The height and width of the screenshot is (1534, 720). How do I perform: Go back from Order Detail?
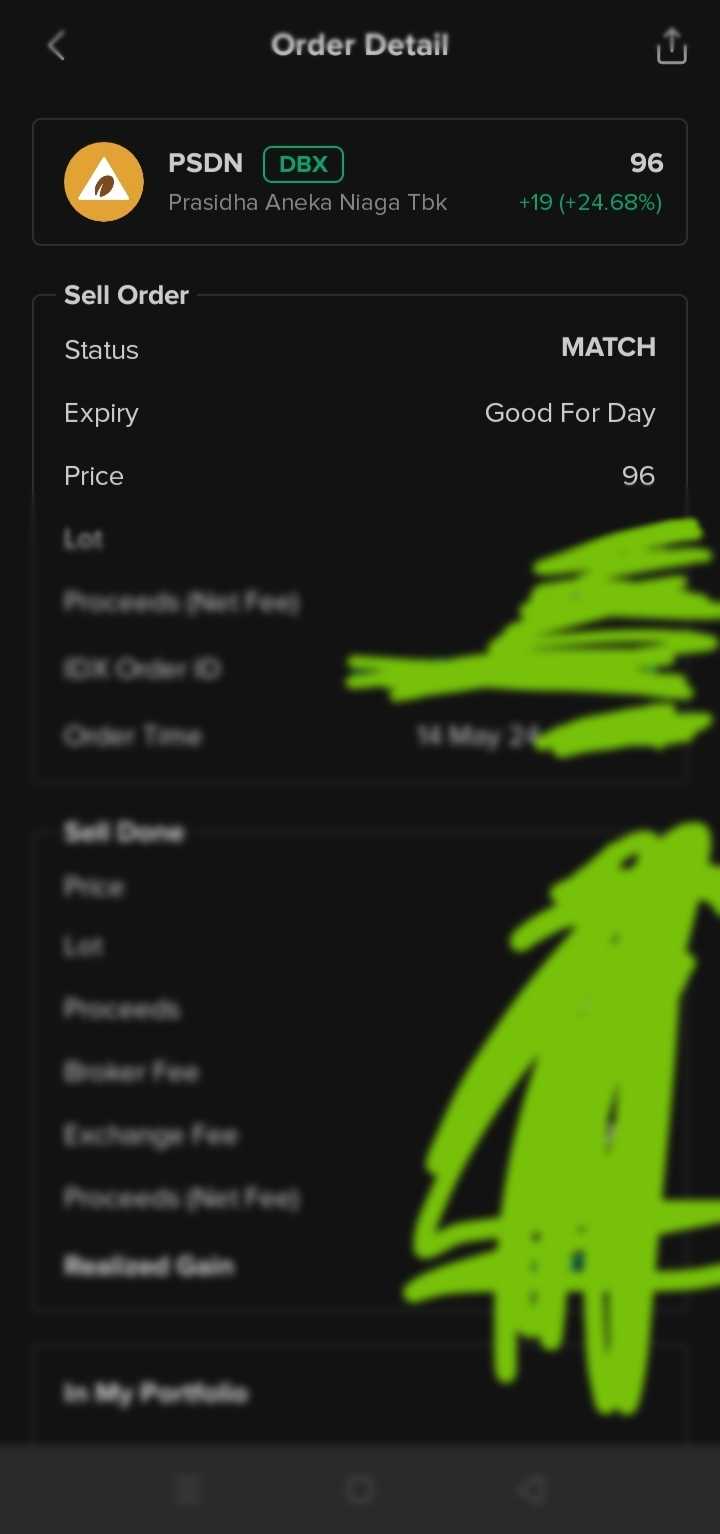(x=57, y=45)
